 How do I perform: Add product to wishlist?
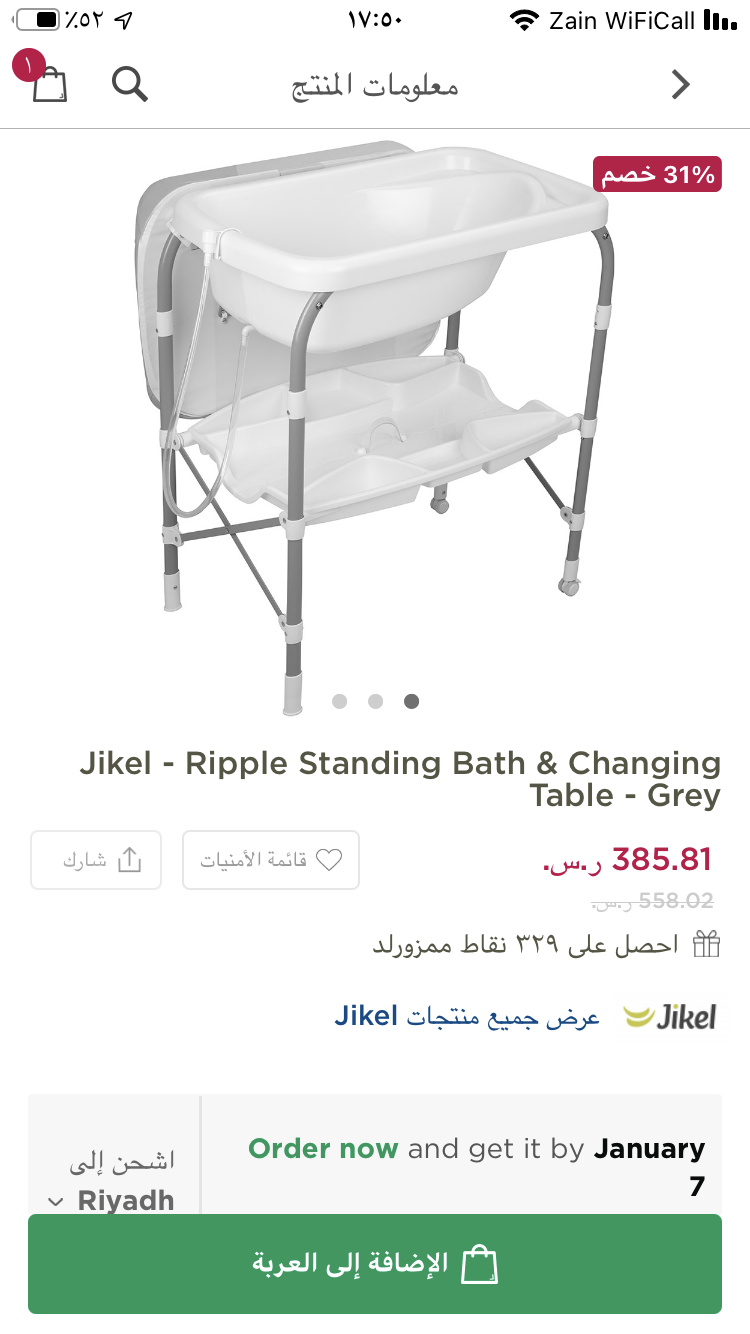pyautogui.click(x=271, y=860)
